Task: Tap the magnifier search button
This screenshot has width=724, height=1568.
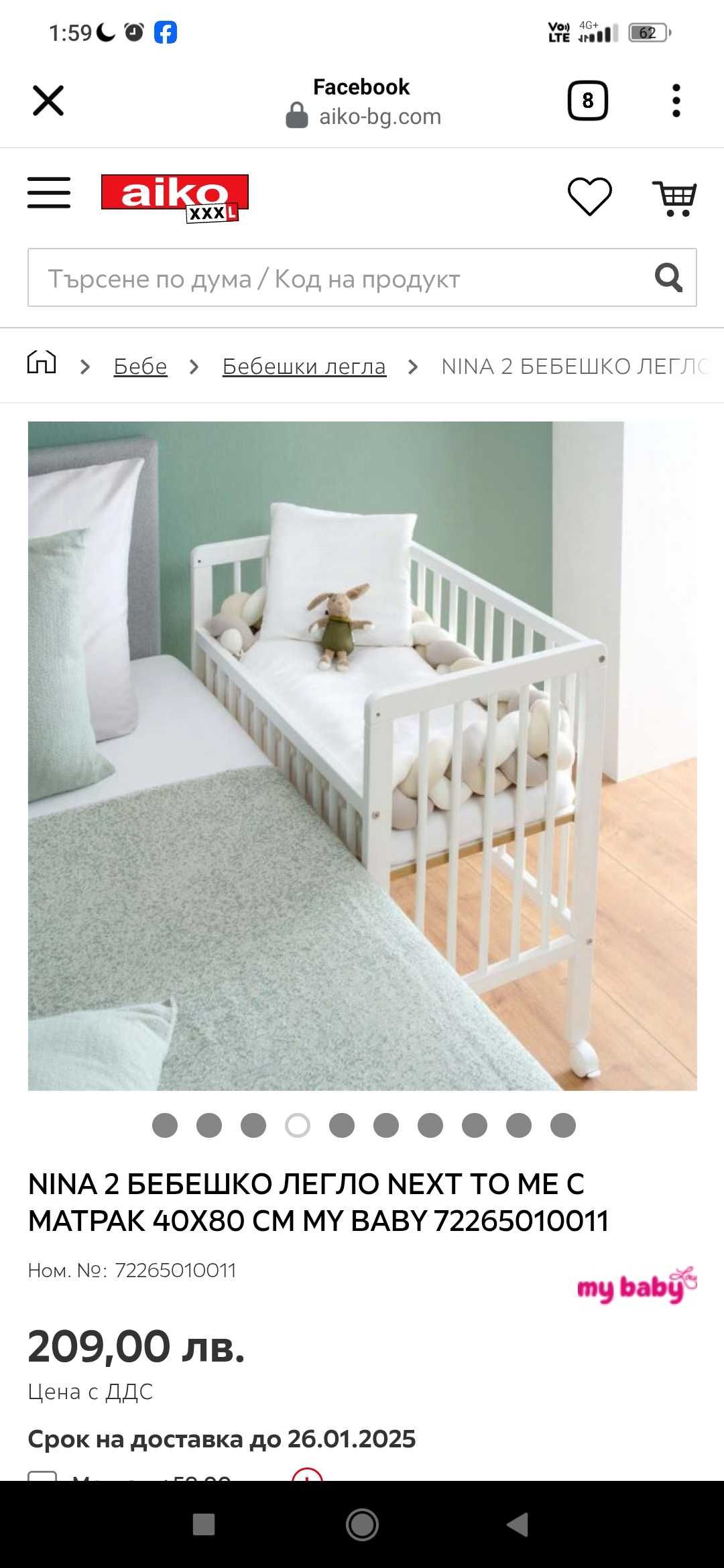Action: pyautogui.click(x=668, y=277)
